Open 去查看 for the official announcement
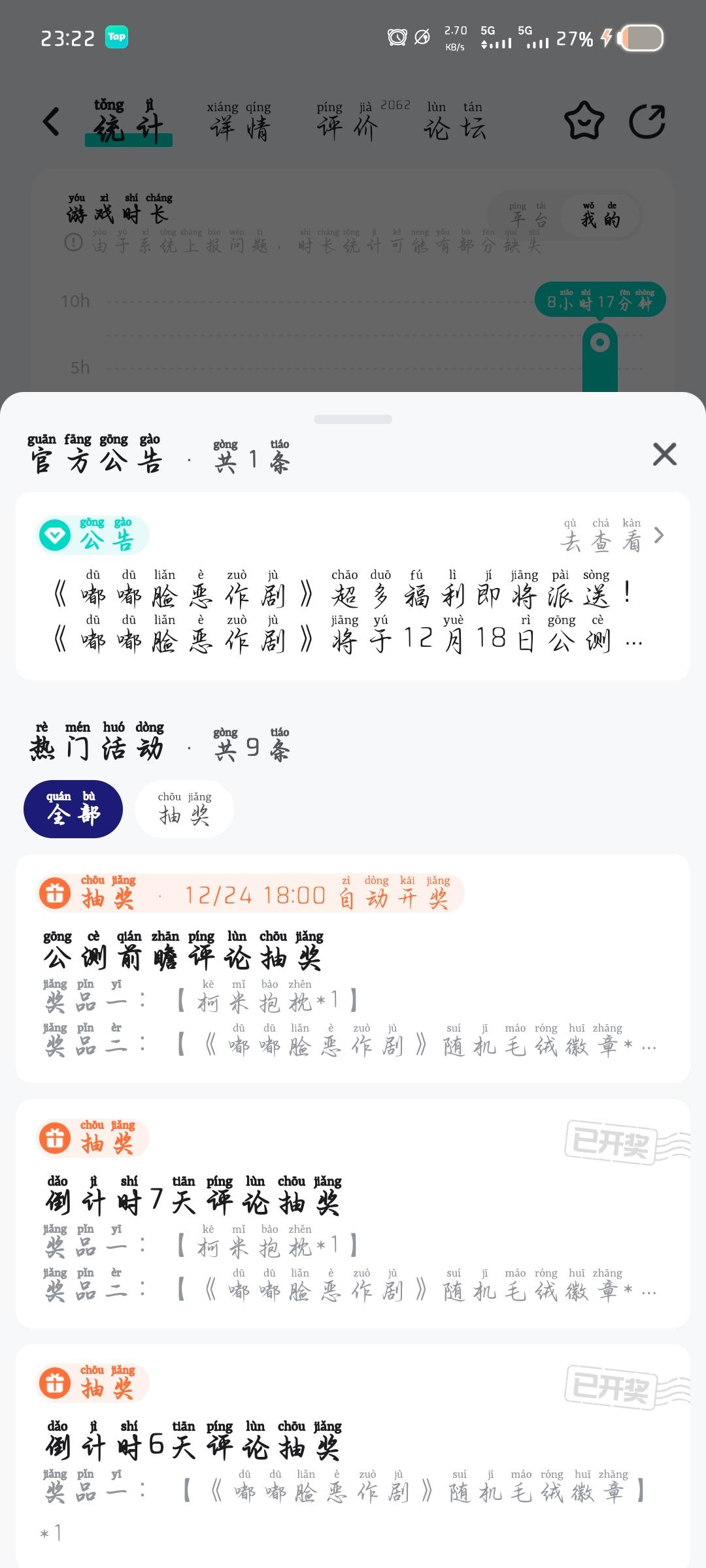706x1568 pixels. tap(612, 536)
